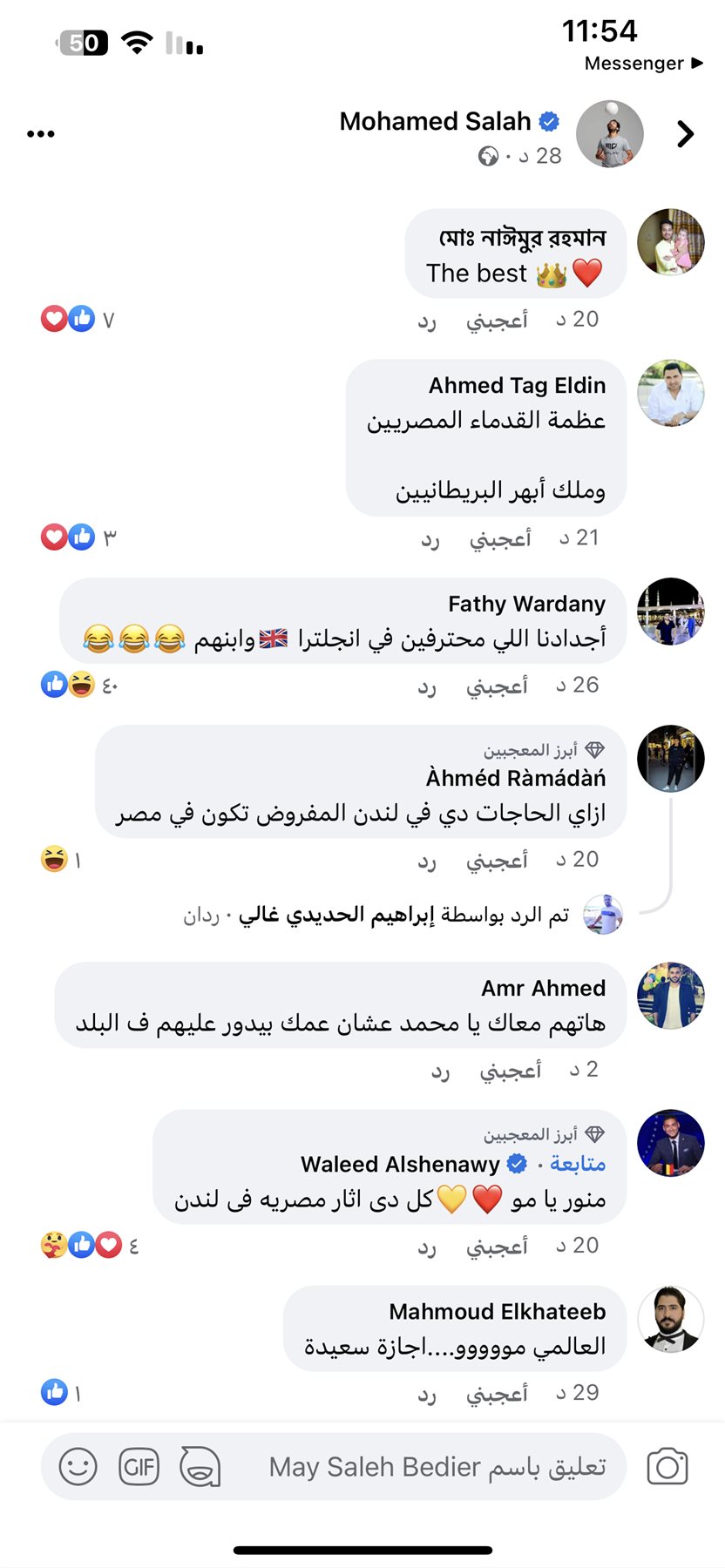Open the three-dot overflow menu
The height and width of the screenshot is (1568, 725).
click(x=41, y=133)
